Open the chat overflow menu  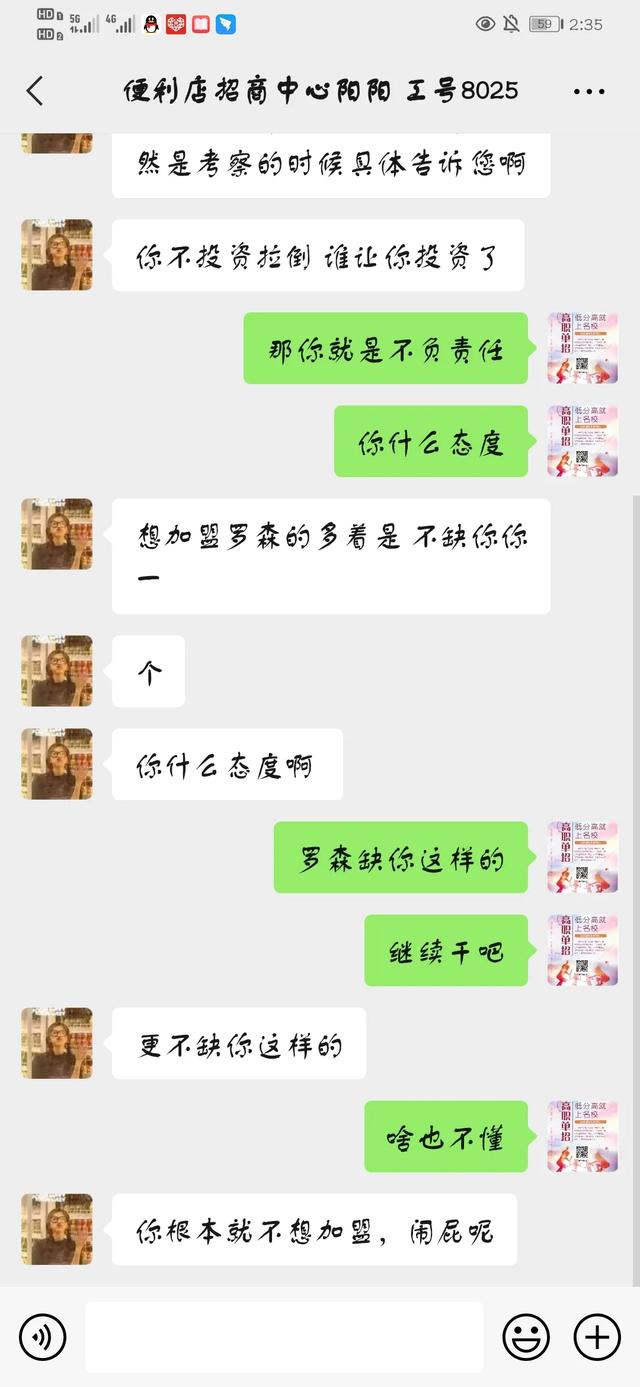click(589, 91)
